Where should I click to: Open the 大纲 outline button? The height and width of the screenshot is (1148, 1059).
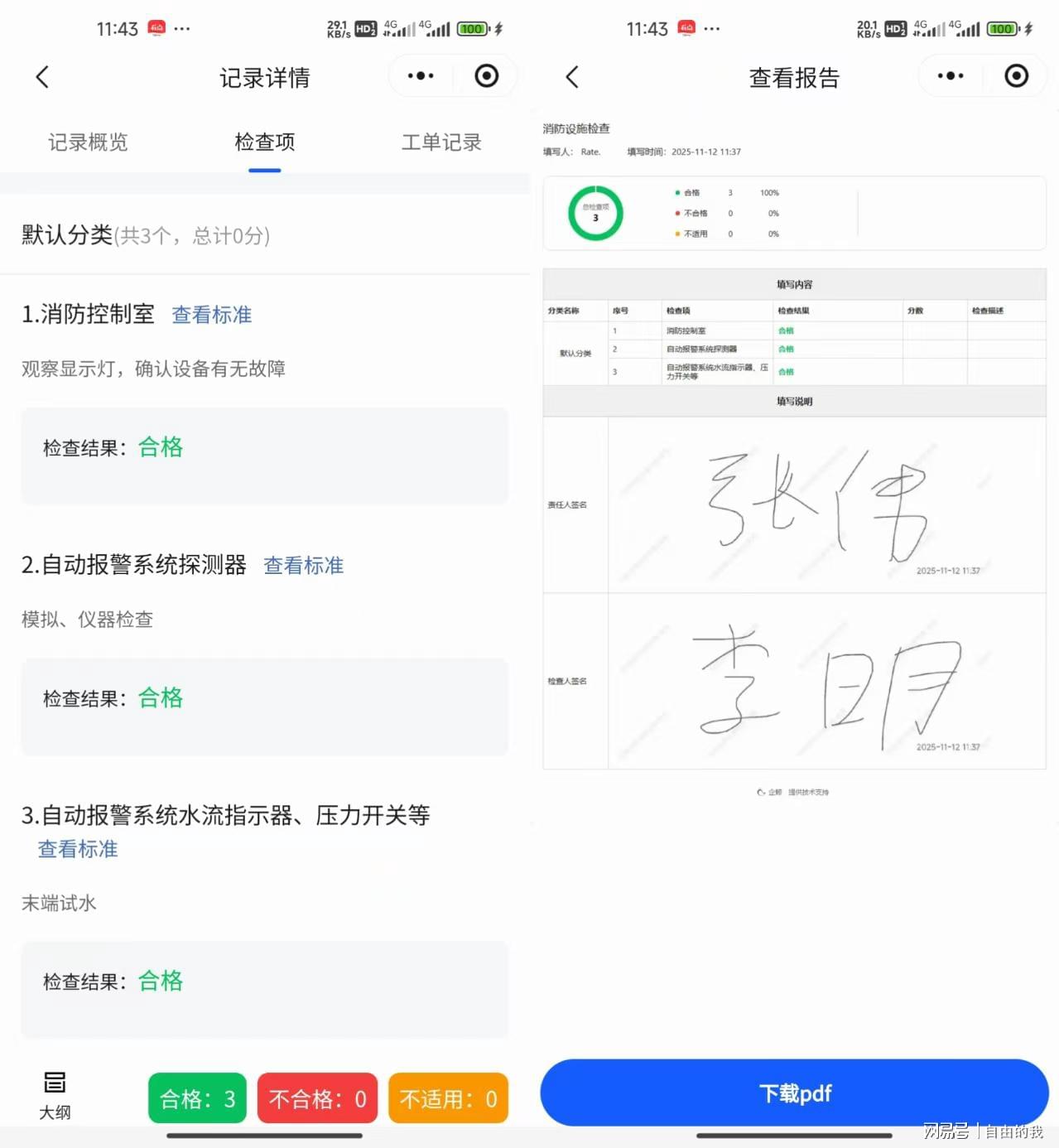coord(55,1095)
